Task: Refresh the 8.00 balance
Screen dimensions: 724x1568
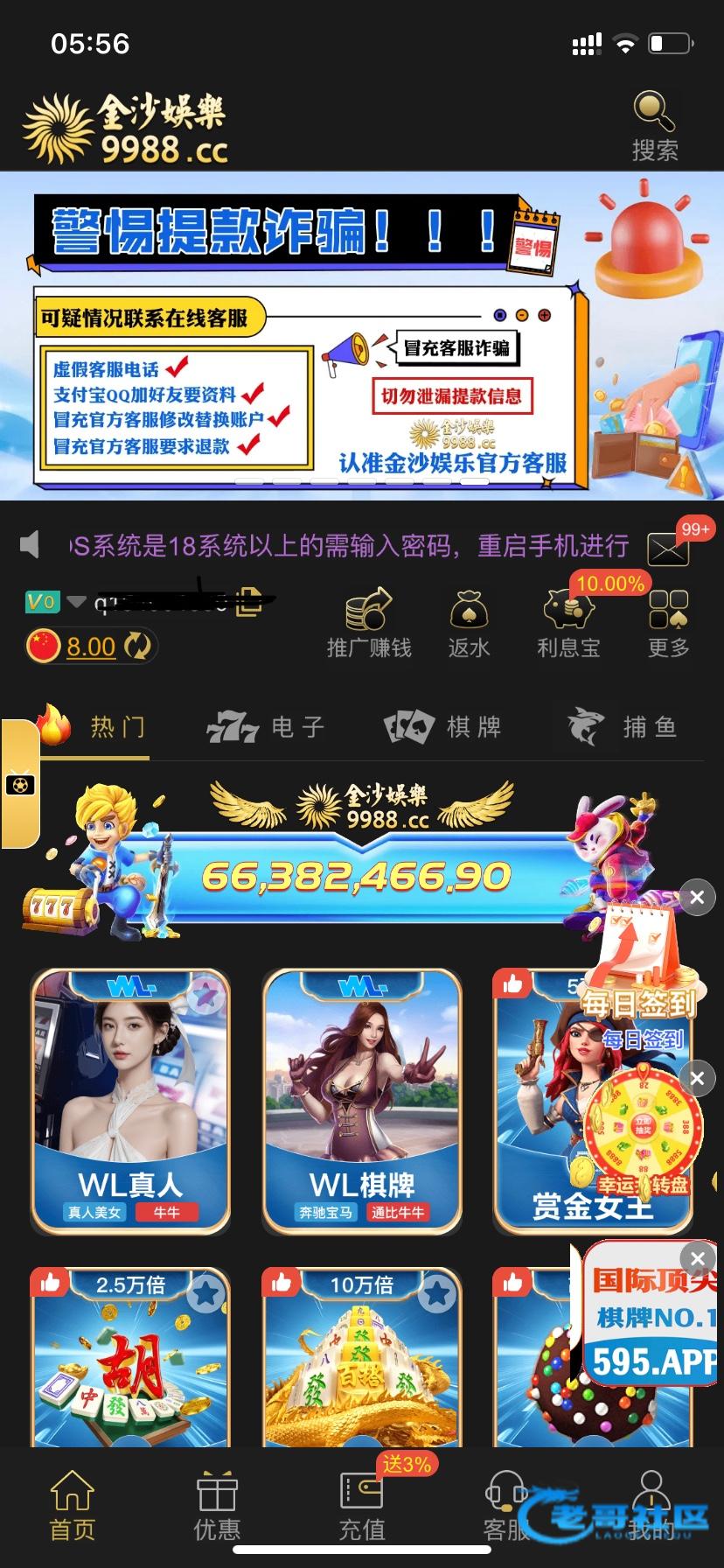Action: tap(139, 647)
